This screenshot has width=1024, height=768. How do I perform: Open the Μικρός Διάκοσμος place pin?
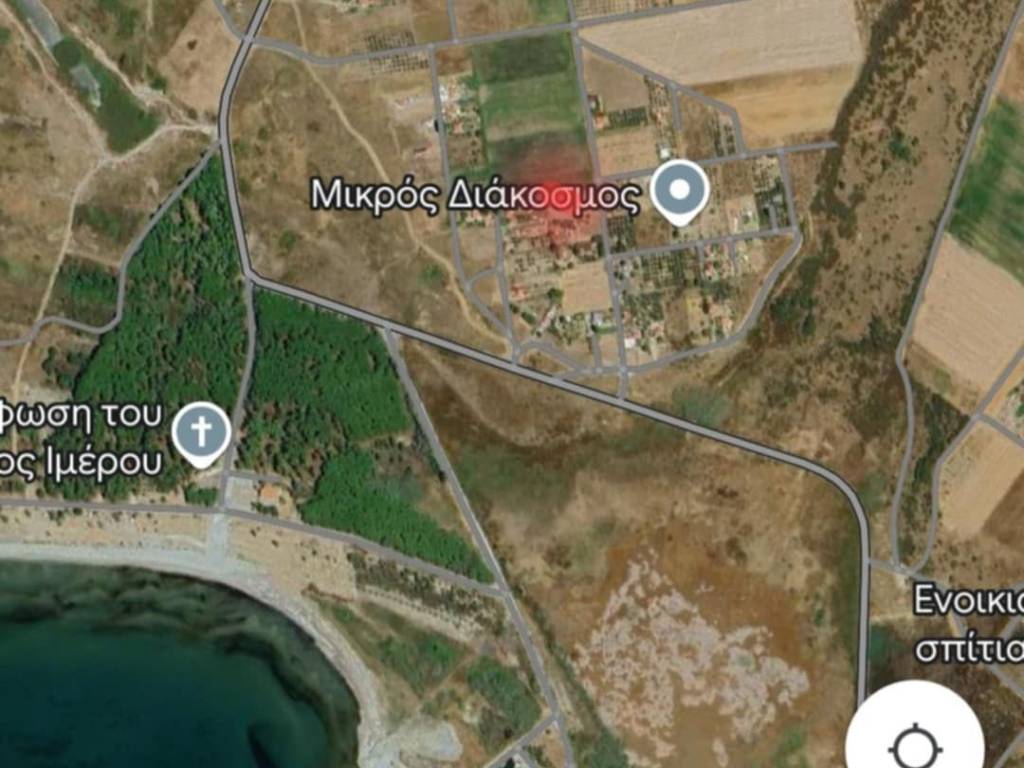click(x=680, y=190)
